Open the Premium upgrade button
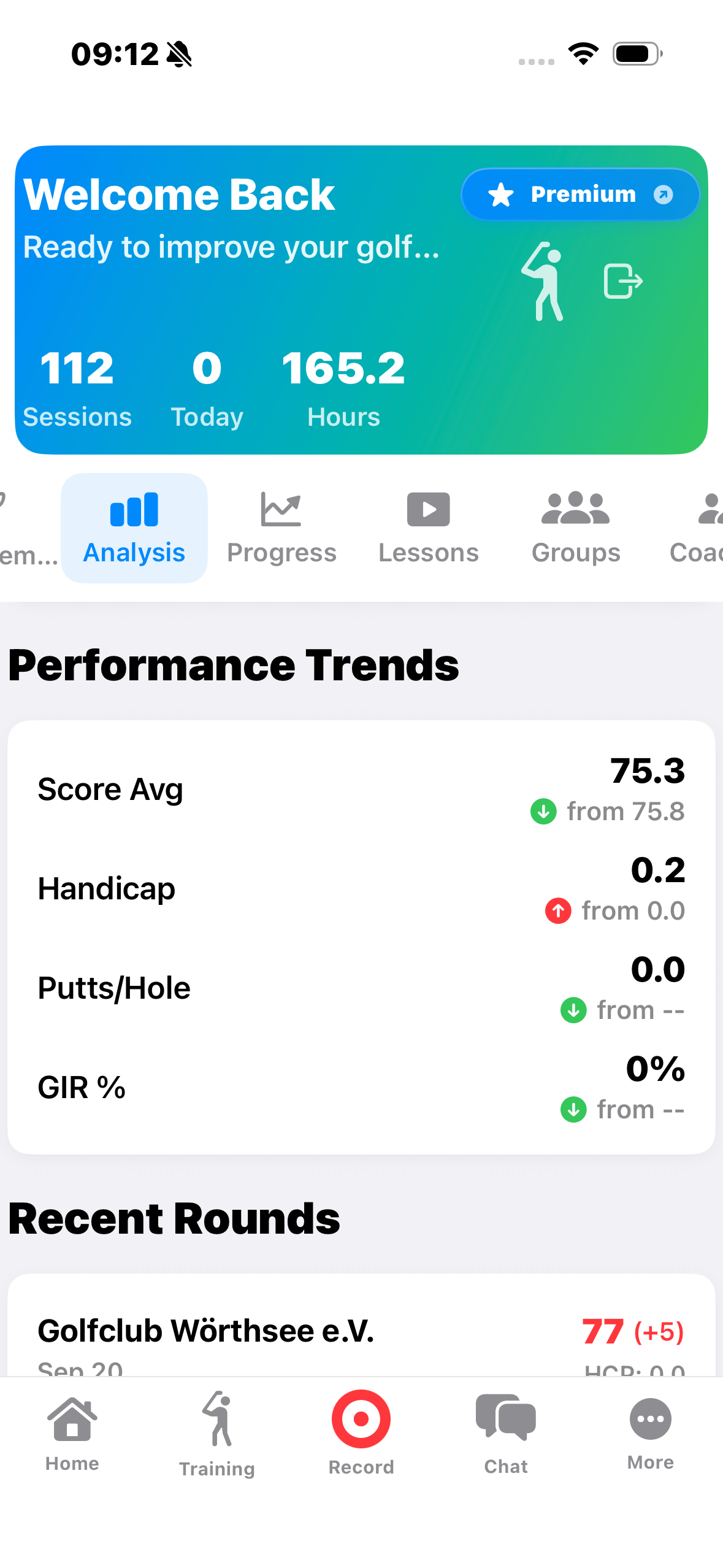The image size is (723, 1568). point(580,194)
